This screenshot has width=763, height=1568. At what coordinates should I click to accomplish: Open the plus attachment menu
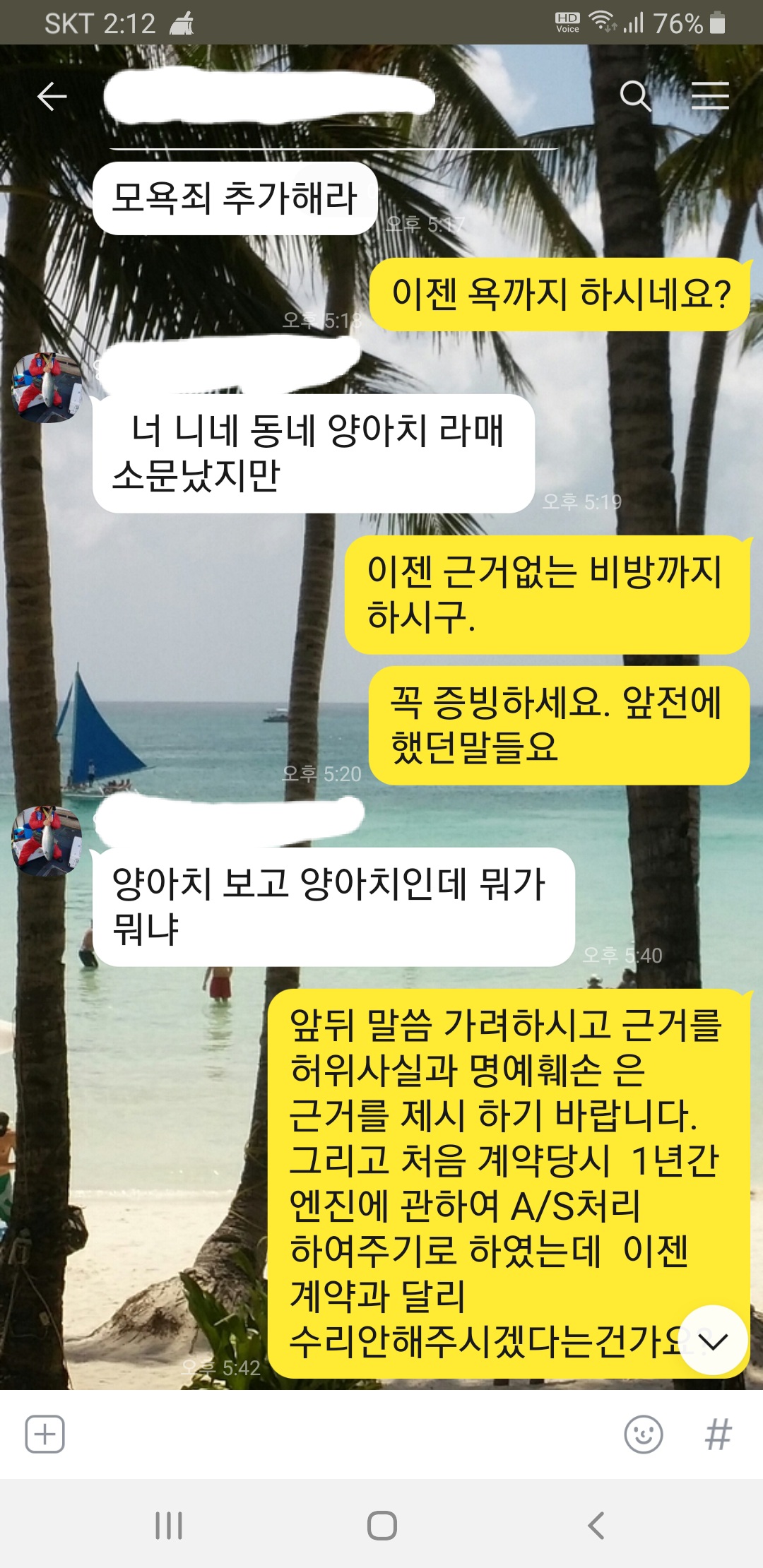click(x=45, y=1435)
